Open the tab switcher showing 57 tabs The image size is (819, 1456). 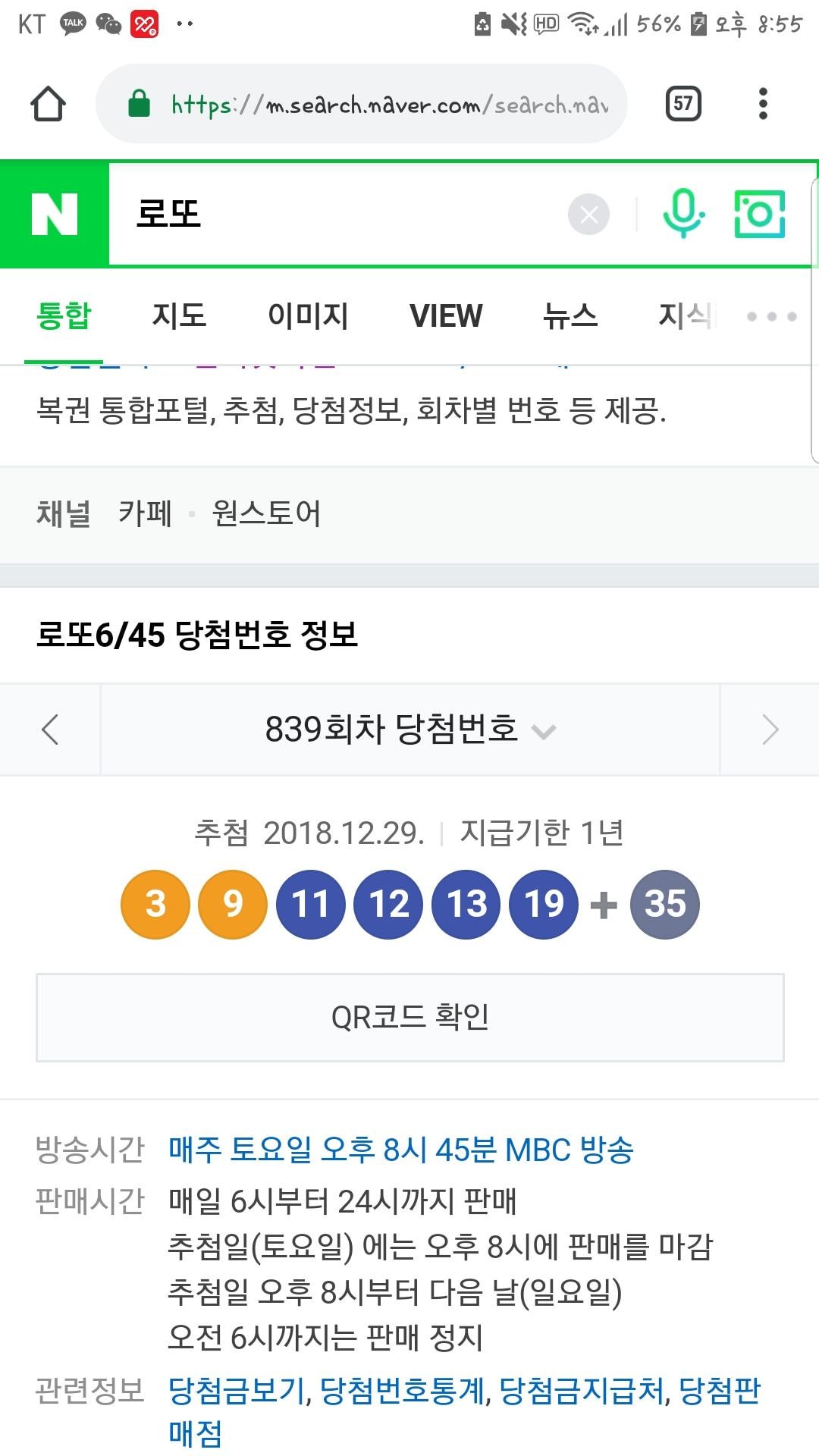682,104
